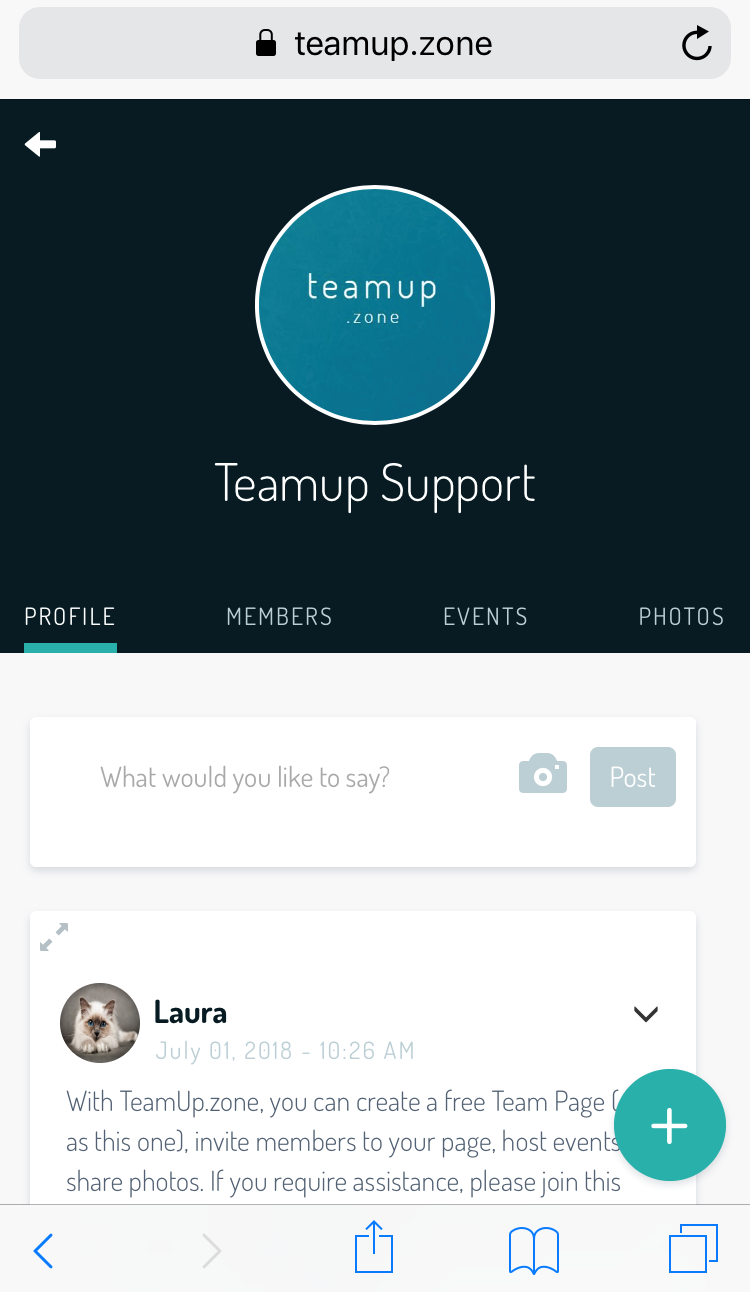The width and height of the screenshot is (750, 1292).
Task: Open the Events tab
Action: (485, 616)
